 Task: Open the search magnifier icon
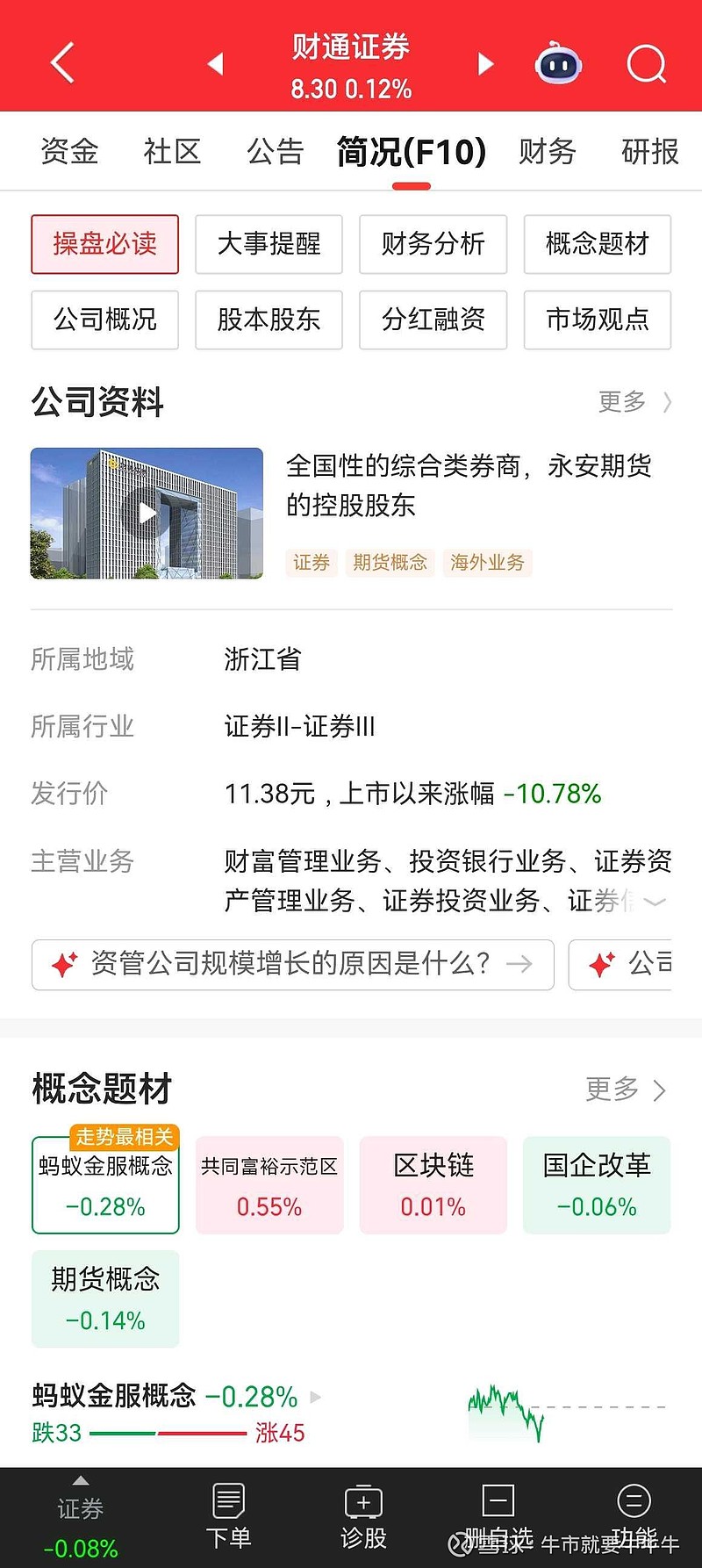pos(646,63)
